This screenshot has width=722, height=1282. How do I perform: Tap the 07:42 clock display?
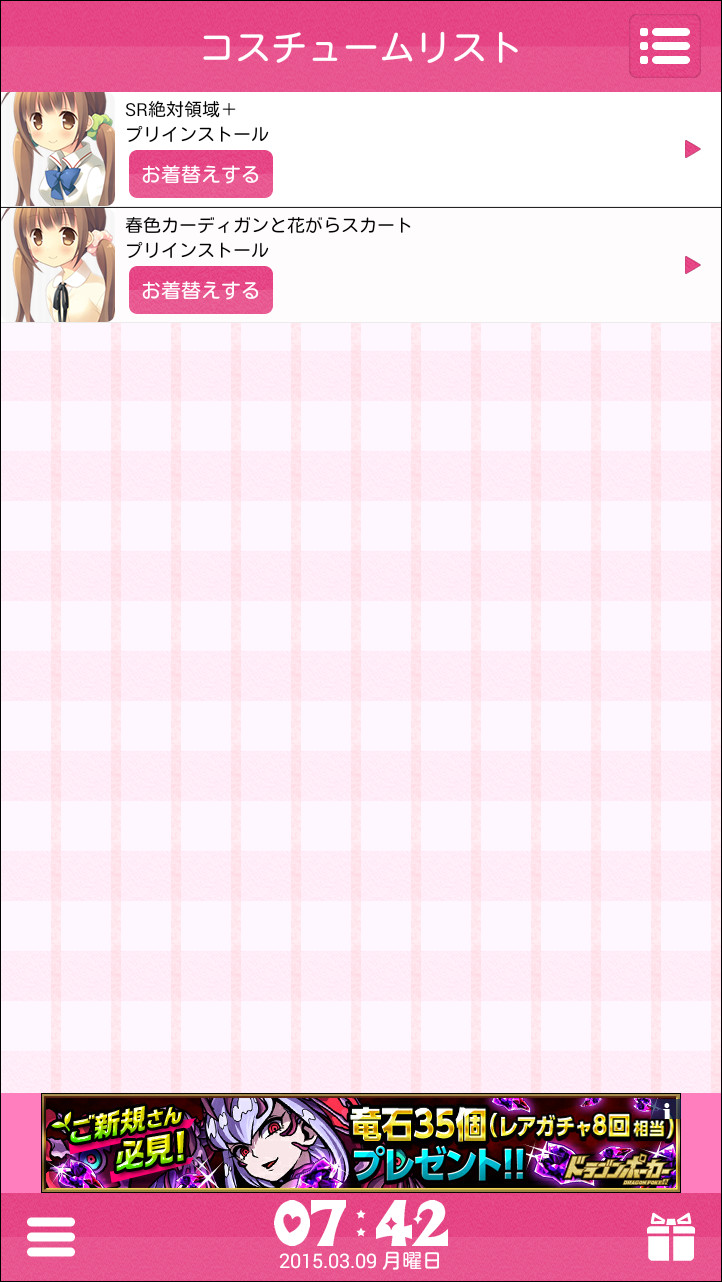click(361, 1222)
